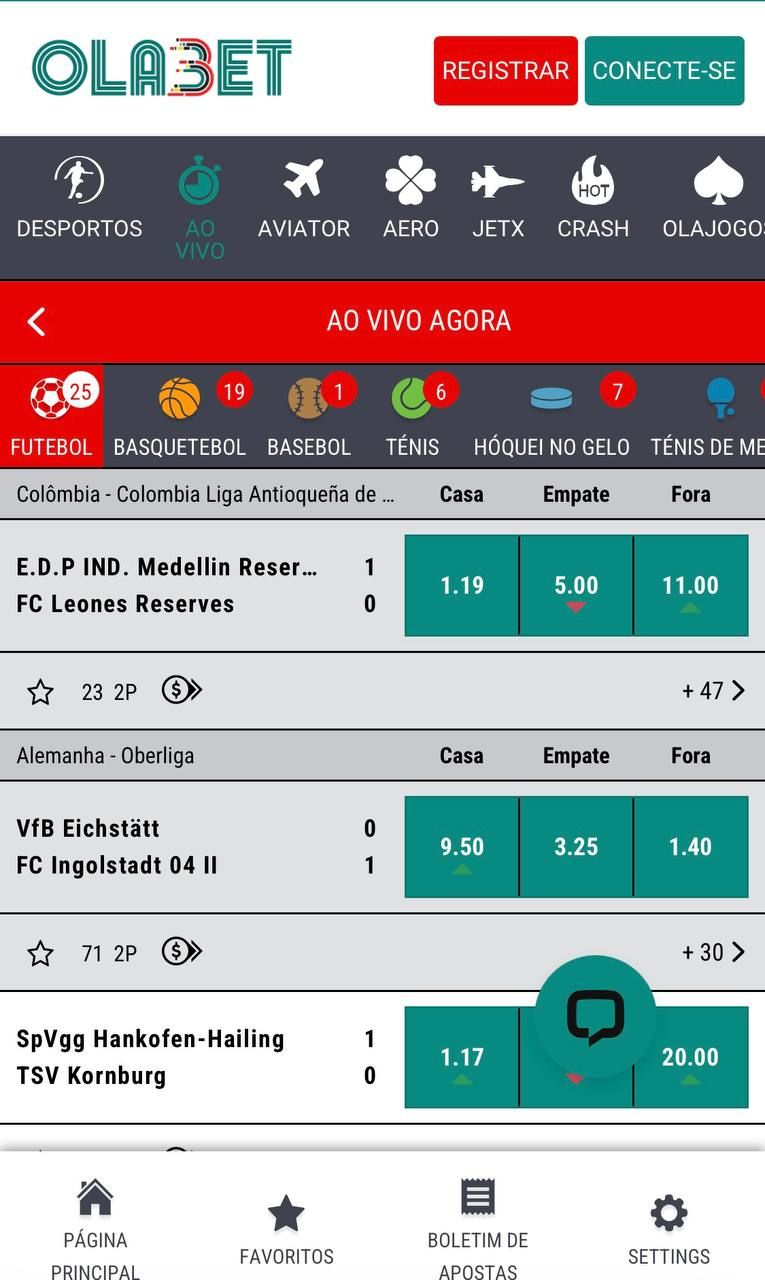Tap the REGISTRAR button

point(505,70)
